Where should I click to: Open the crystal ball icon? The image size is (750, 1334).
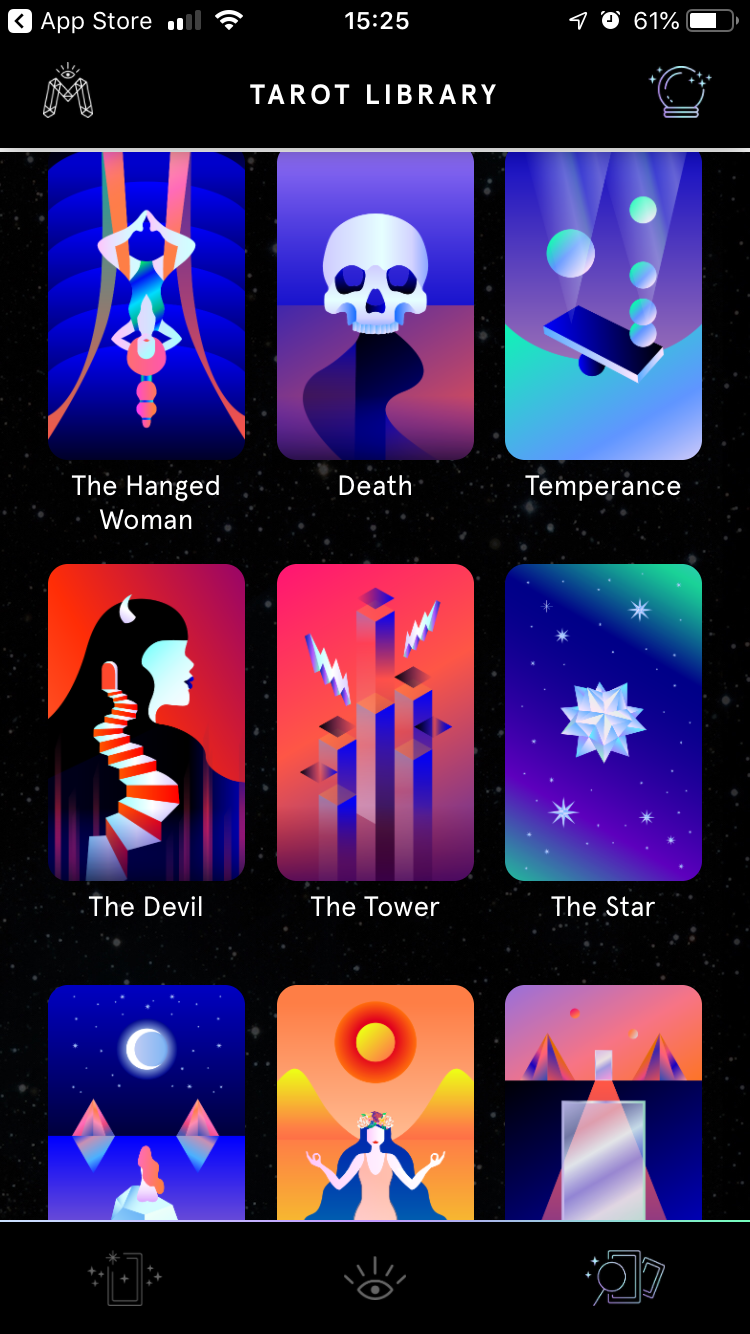pyautogui.click(x=680, y=93)
